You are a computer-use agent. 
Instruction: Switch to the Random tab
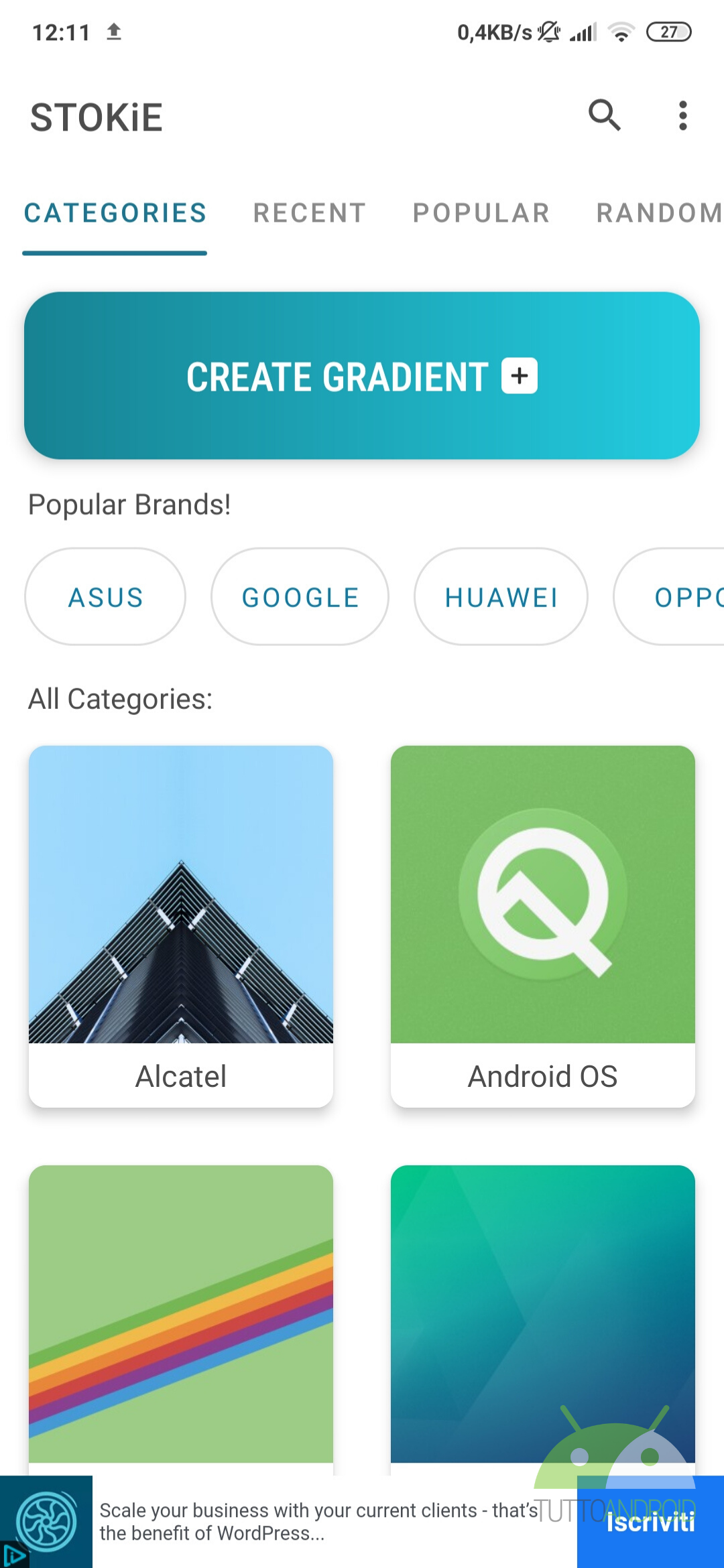click(x=658, y=213)
